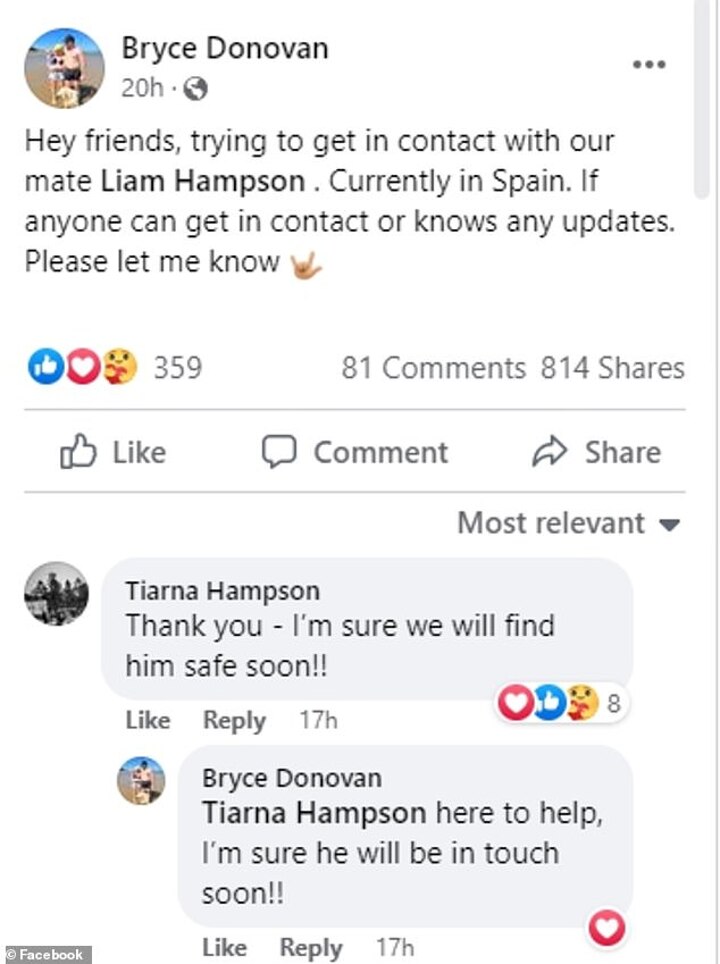Open Bryce Donovan's profile from the post header name

(224, 47)
